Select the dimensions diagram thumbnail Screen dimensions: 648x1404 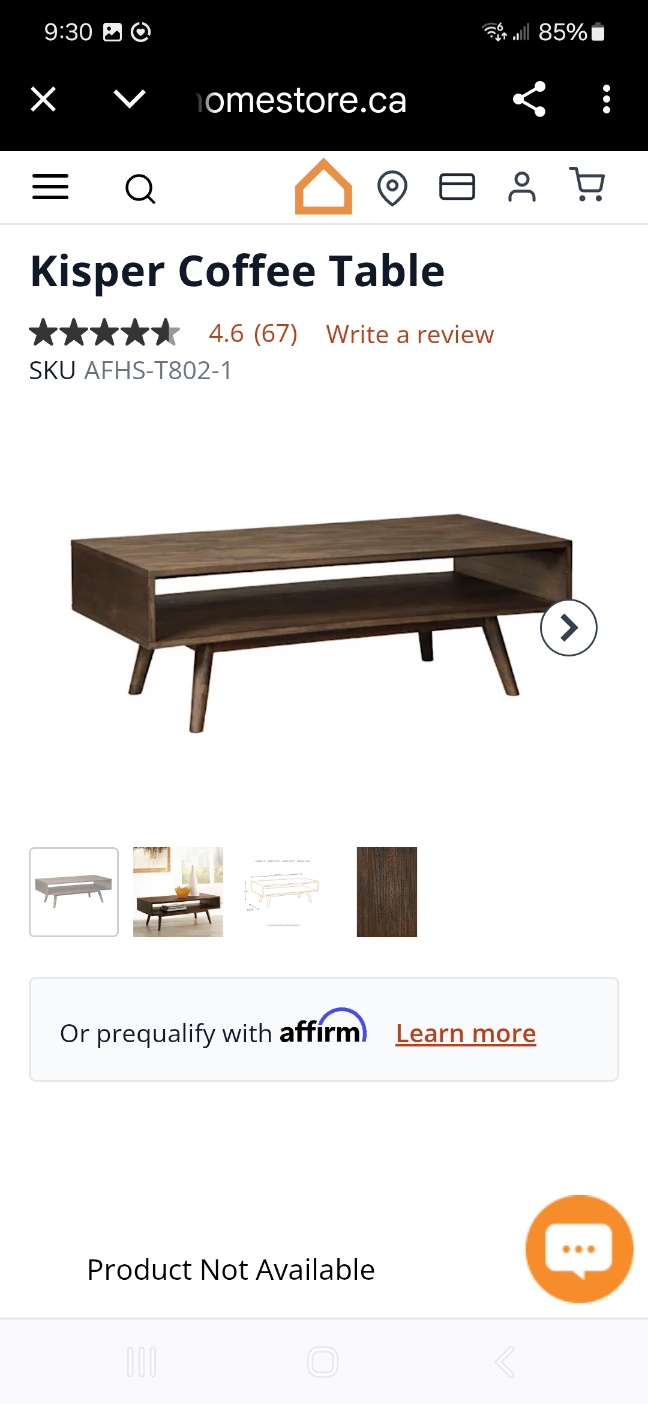[282, 892]
